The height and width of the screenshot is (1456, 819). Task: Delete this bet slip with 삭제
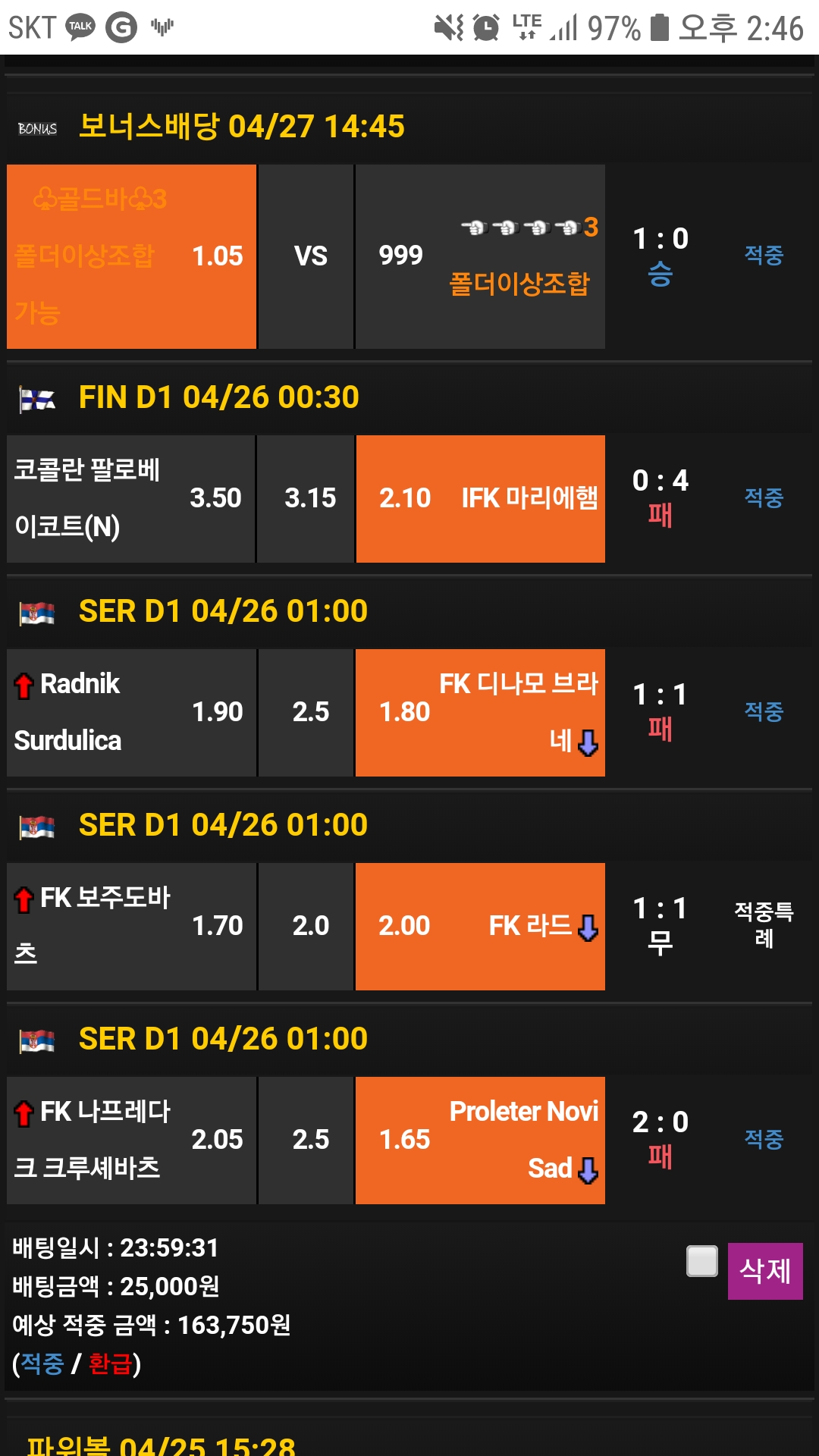[764, 1271]
